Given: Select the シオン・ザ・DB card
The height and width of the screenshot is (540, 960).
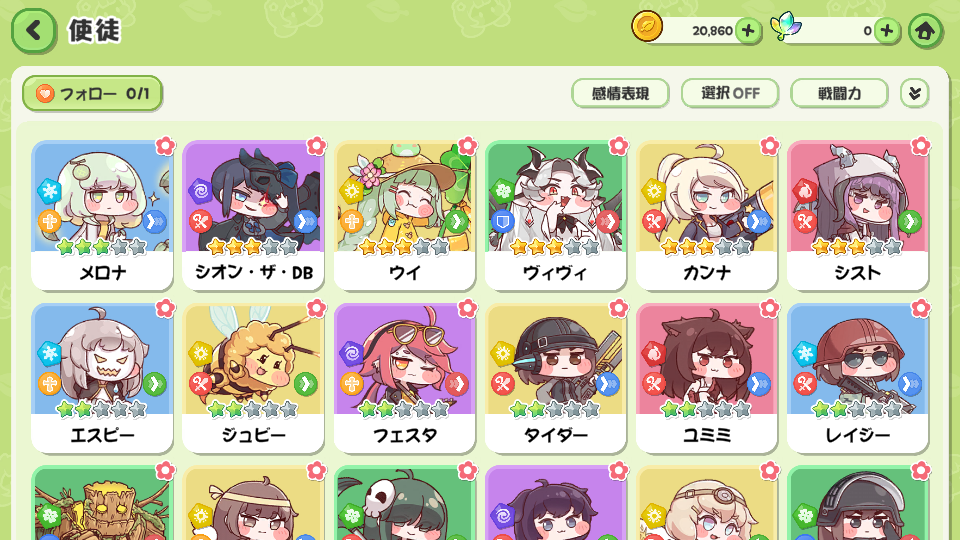Looking at the screenshot, I should (253, 215).
